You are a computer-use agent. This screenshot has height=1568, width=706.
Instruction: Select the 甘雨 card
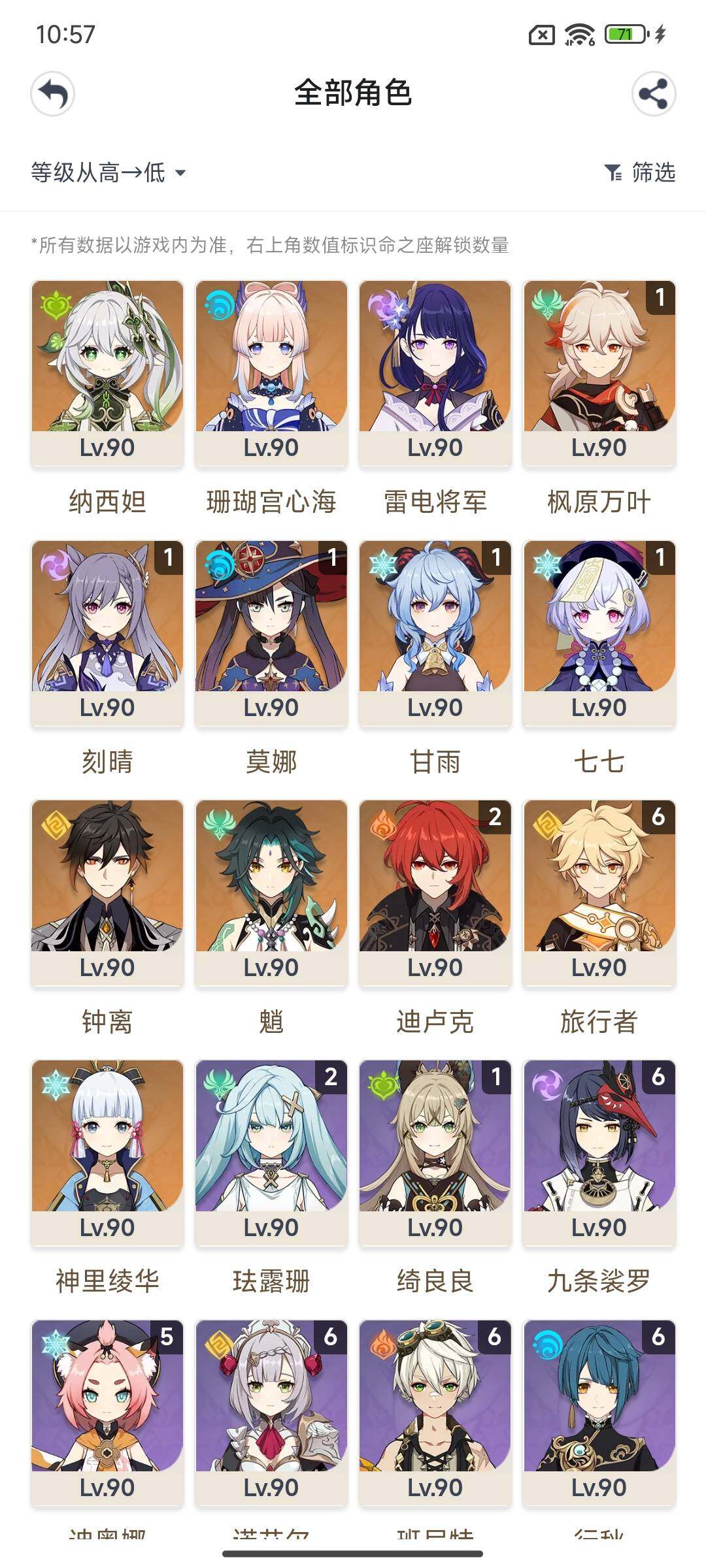click(435, 632)
